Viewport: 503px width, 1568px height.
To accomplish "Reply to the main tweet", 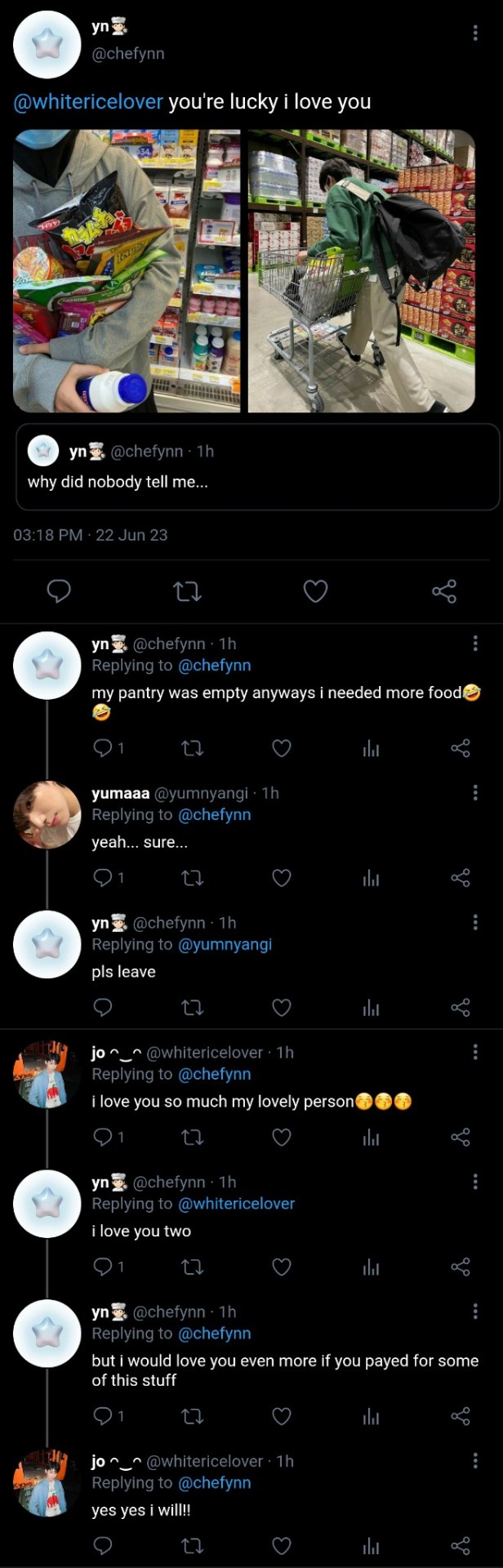I will point(59,590).
